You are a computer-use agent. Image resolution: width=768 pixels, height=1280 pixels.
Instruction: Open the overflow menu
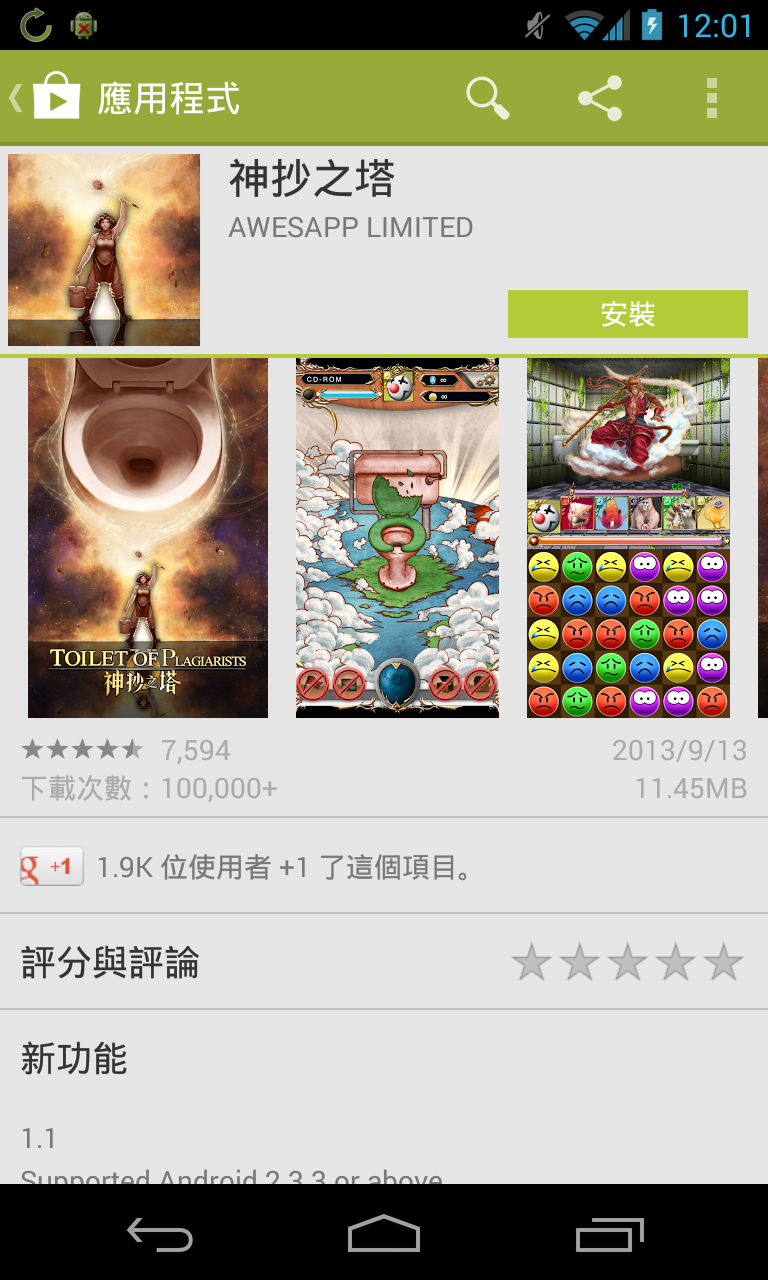(712, 98)
